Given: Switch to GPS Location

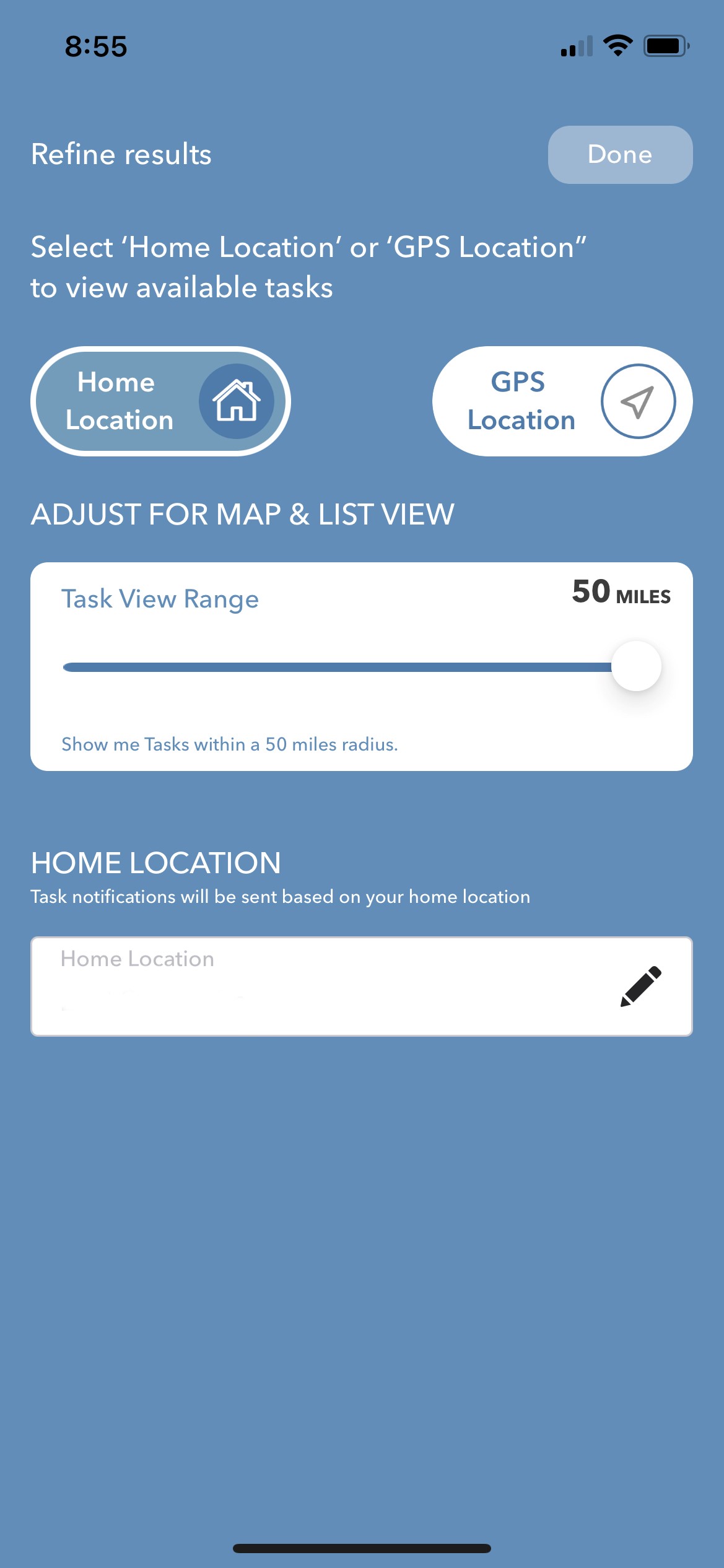Looking at the screenshot, I should click(x=562, y=401).
